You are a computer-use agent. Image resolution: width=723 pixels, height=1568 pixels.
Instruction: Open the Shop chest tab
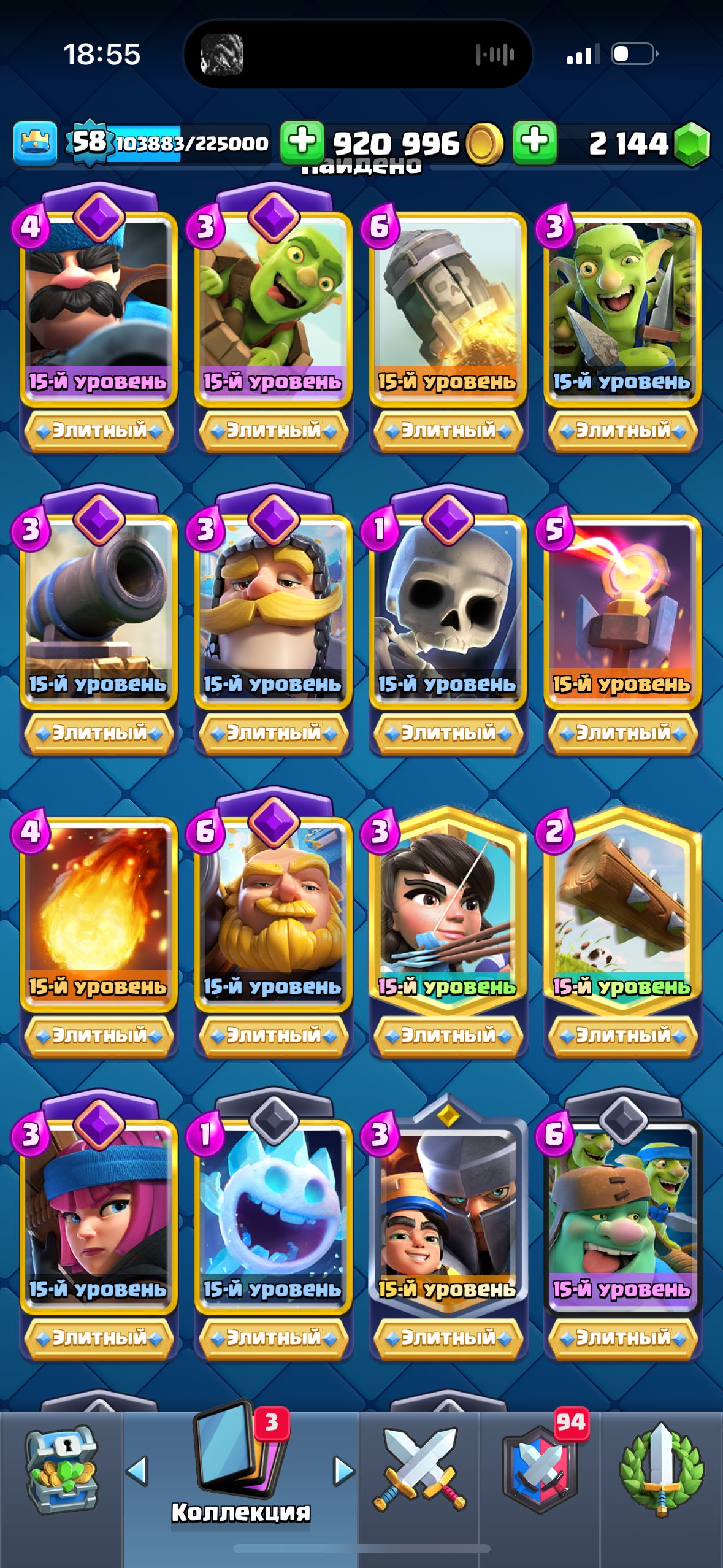coord(61,1471)
